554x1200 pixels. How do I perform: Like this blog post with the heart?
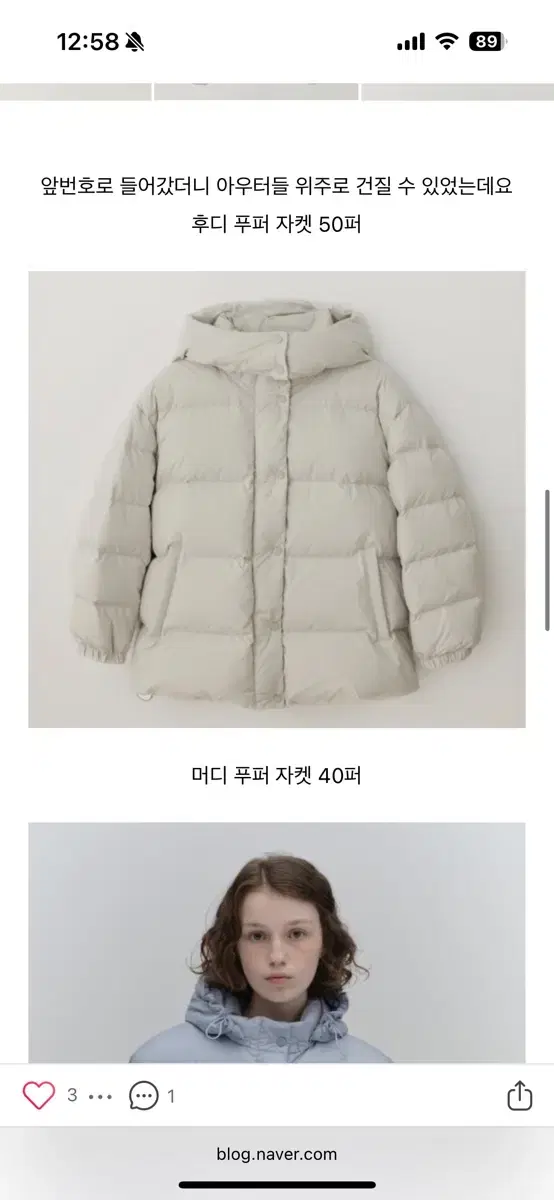click(x=39, y=1096)
